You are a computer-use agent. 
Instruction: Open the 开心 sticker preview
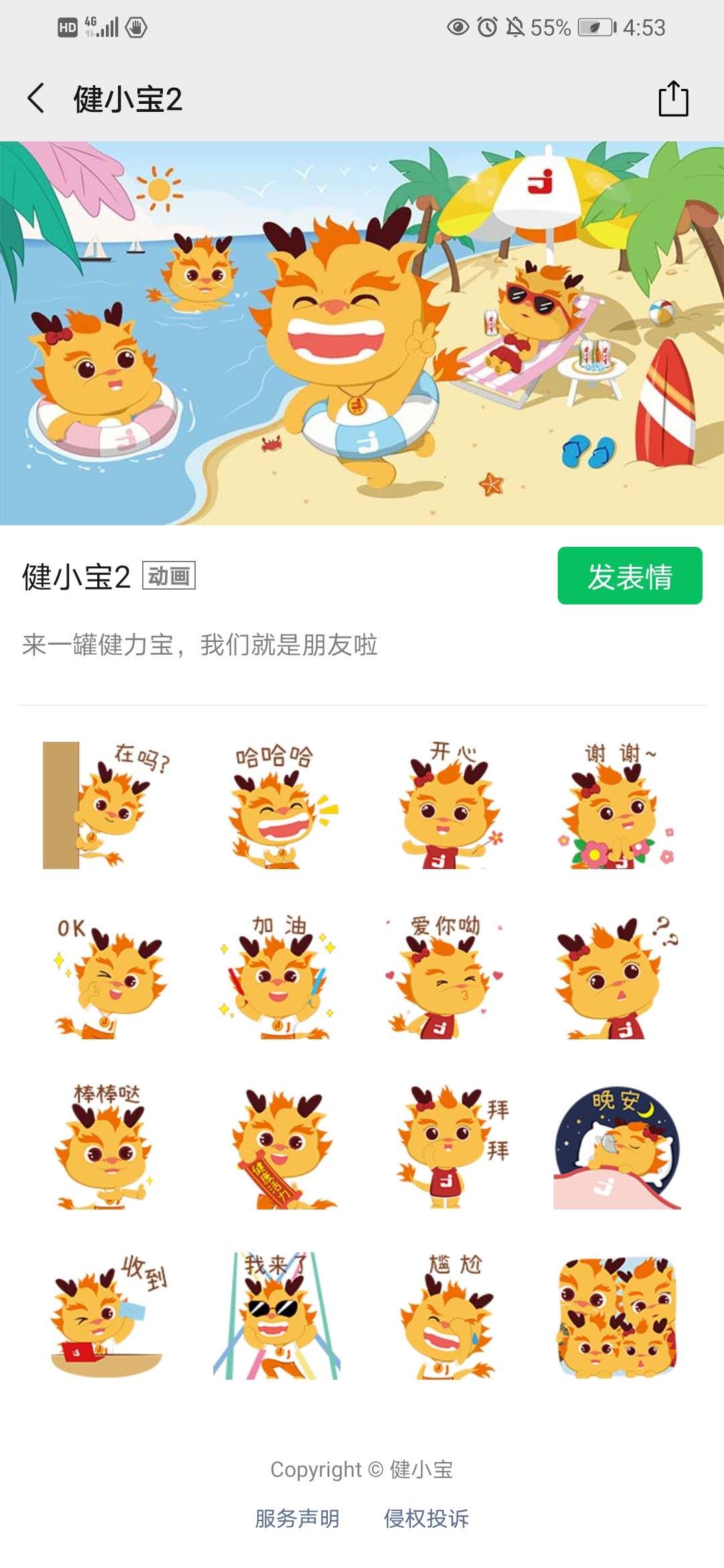(x=447, y=805)
